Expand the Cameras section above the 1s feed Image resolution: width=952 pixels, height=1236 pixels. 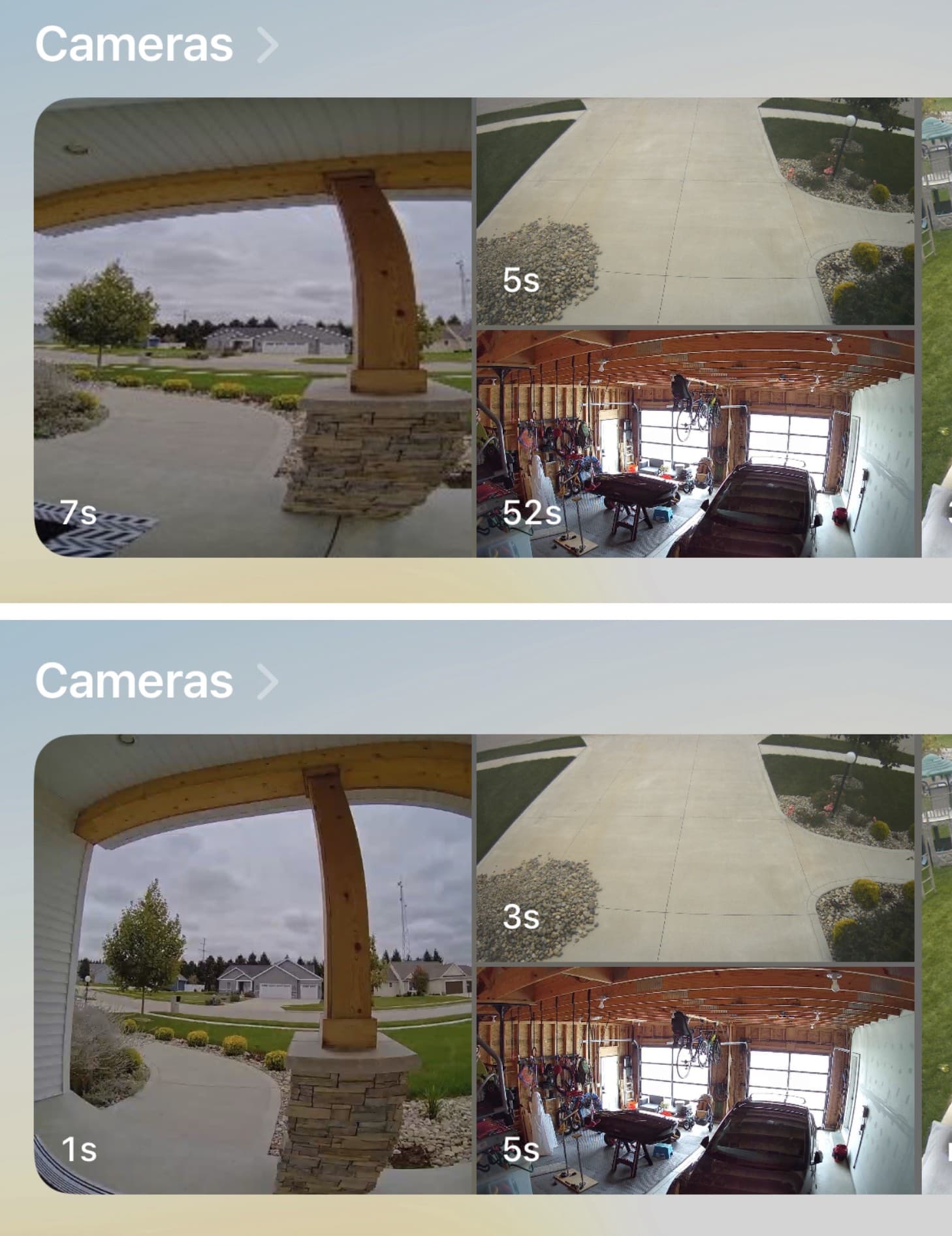tap(157, 681)
